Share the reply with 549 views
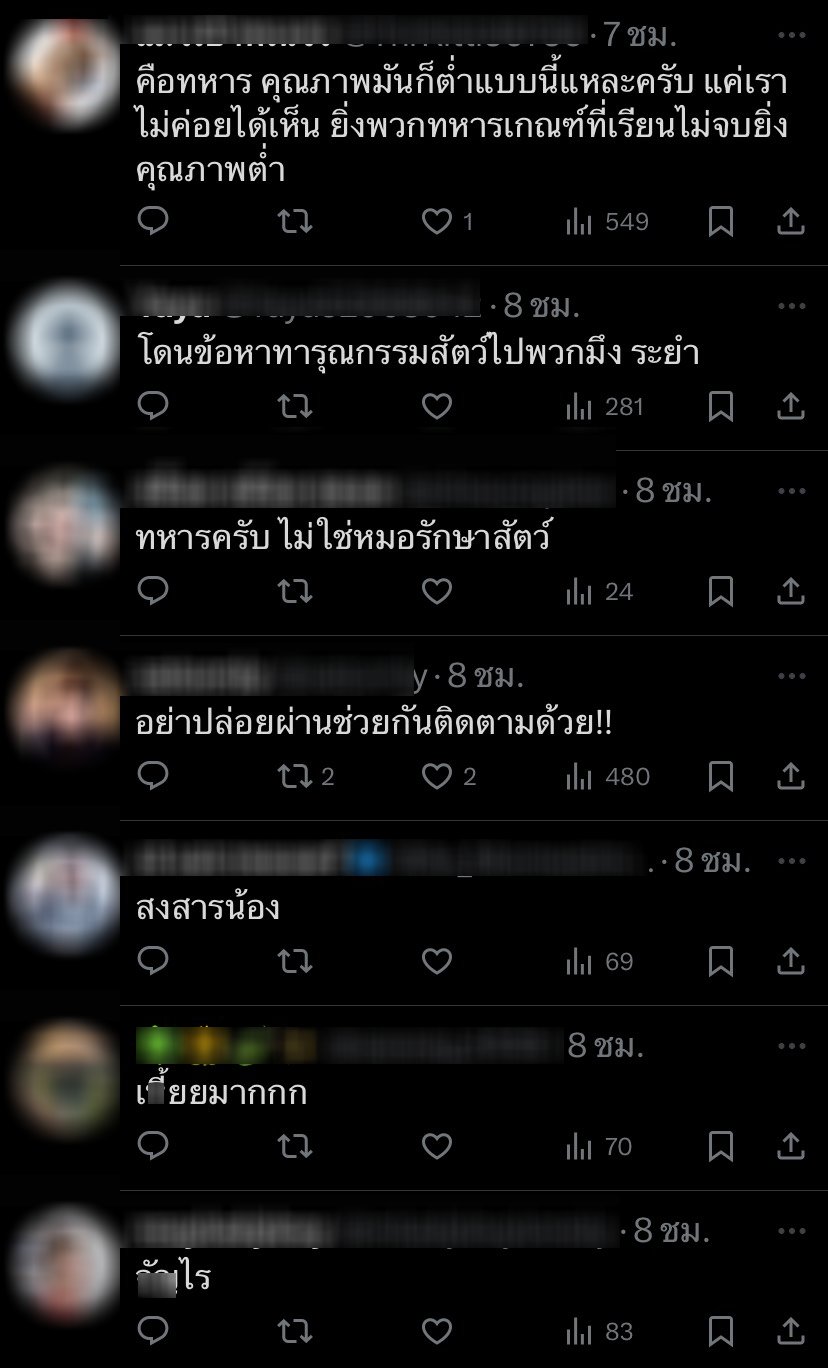 coord(791,221)
